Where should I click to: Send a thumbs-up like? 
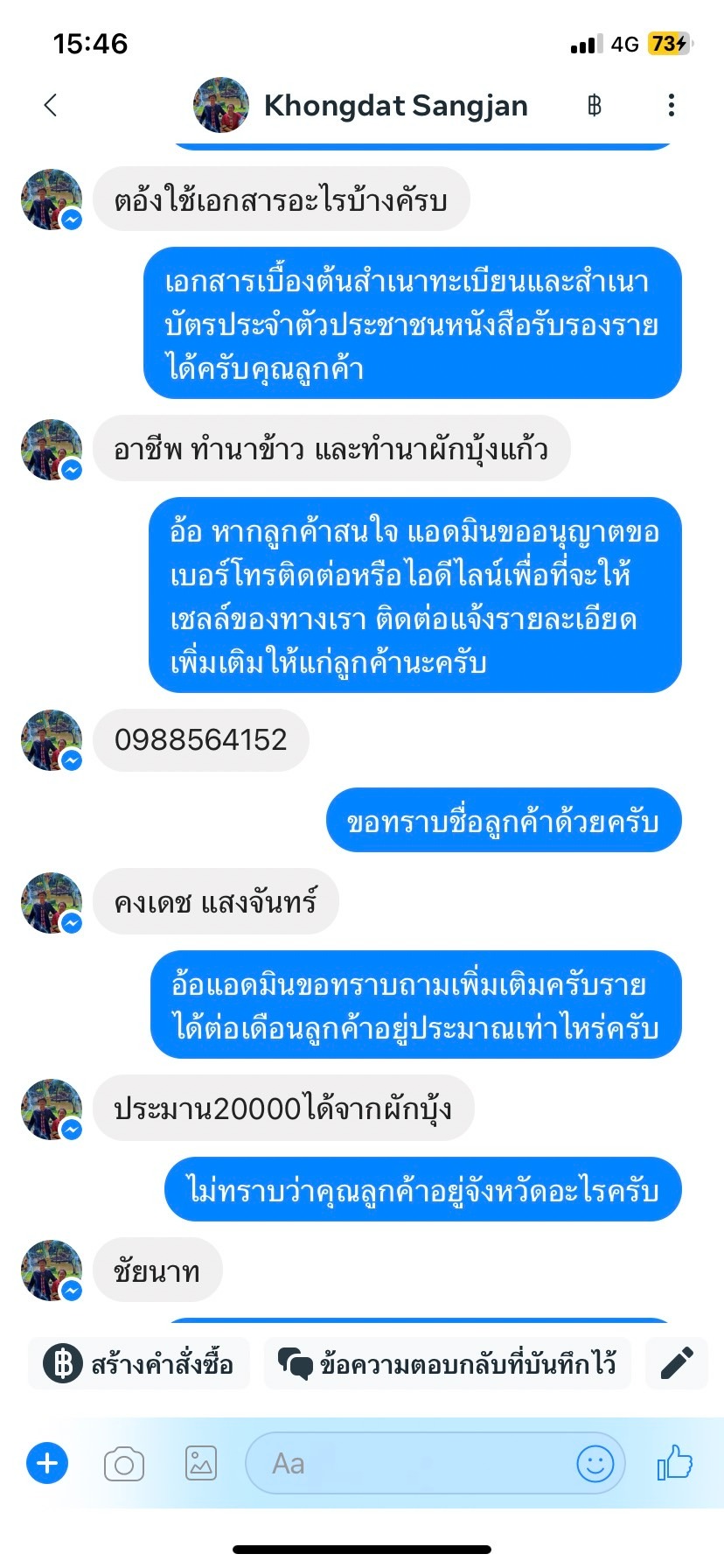[674, 1463]
